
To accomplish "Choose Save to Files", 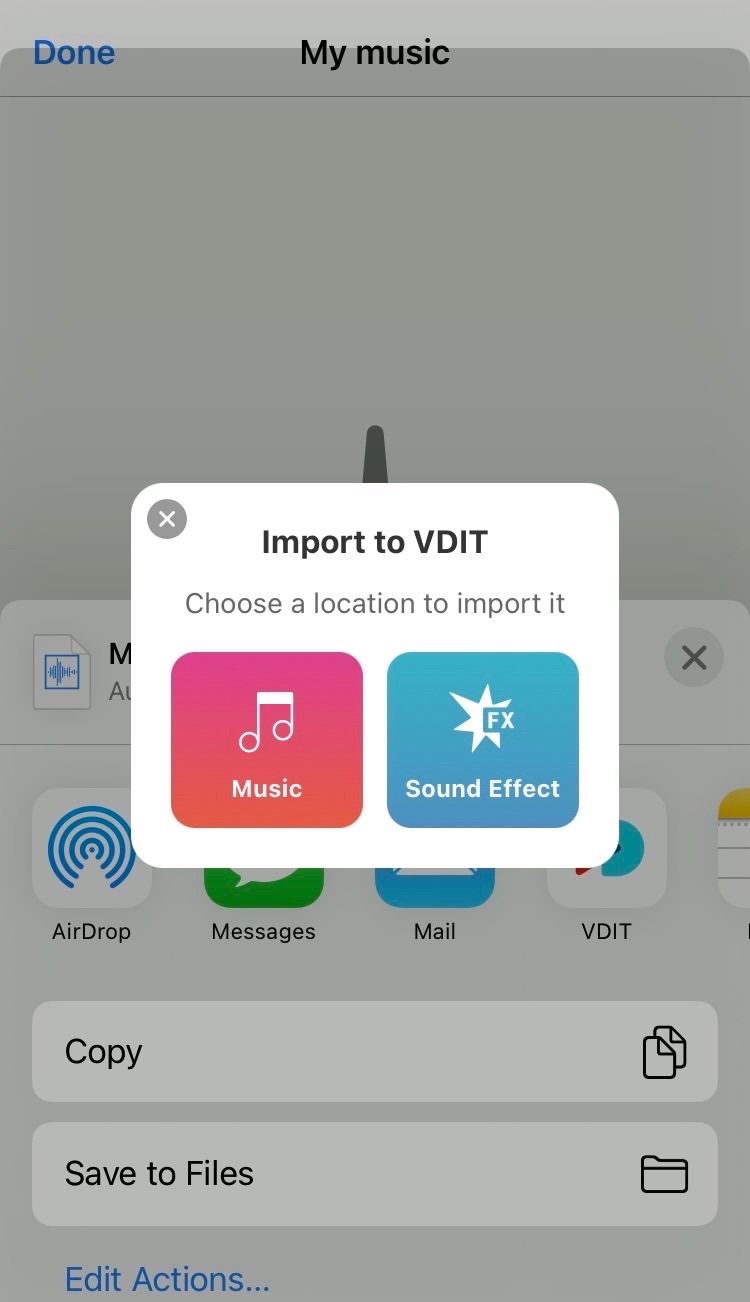I will 375,1173.
